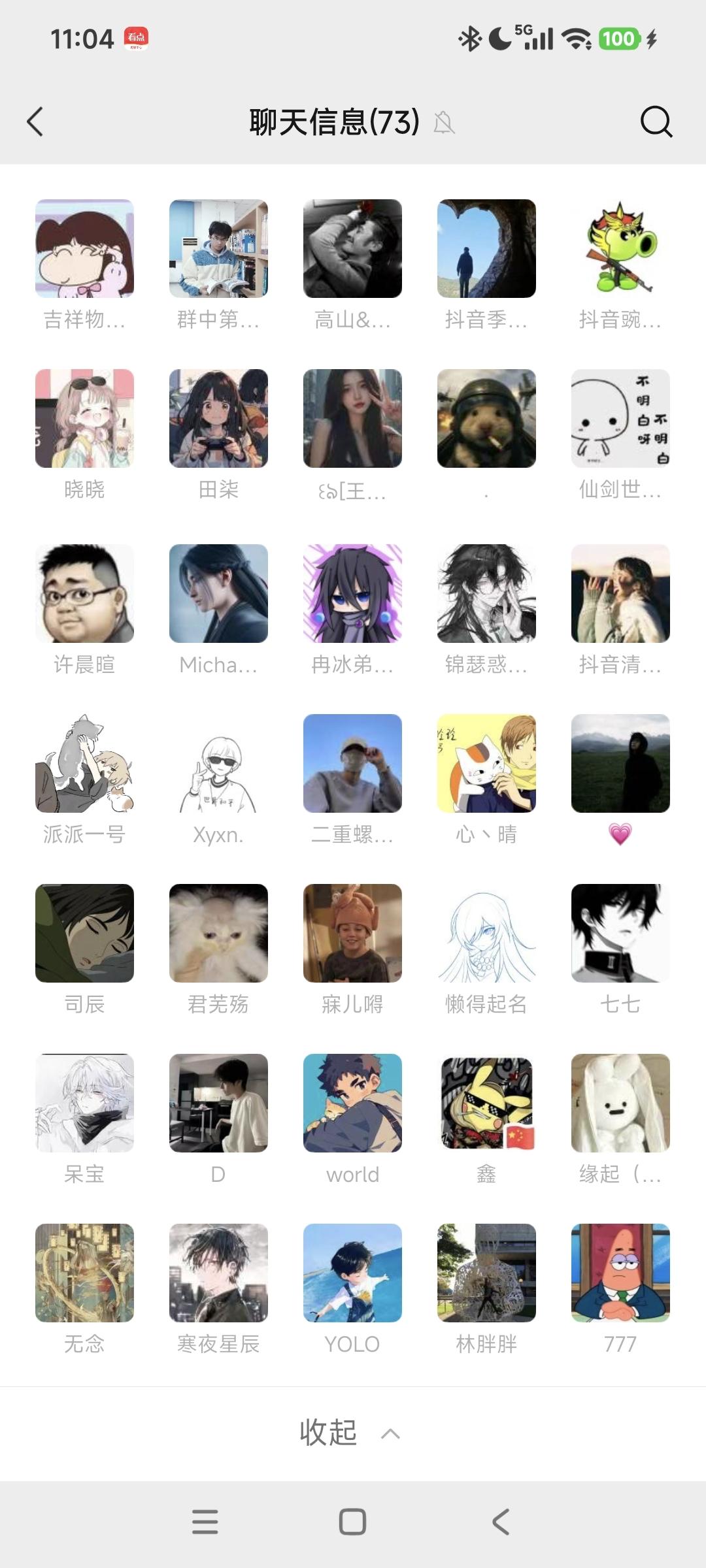The image size is (706, 1568).
Task: Tap system home button
Action: pos(352,1522)
